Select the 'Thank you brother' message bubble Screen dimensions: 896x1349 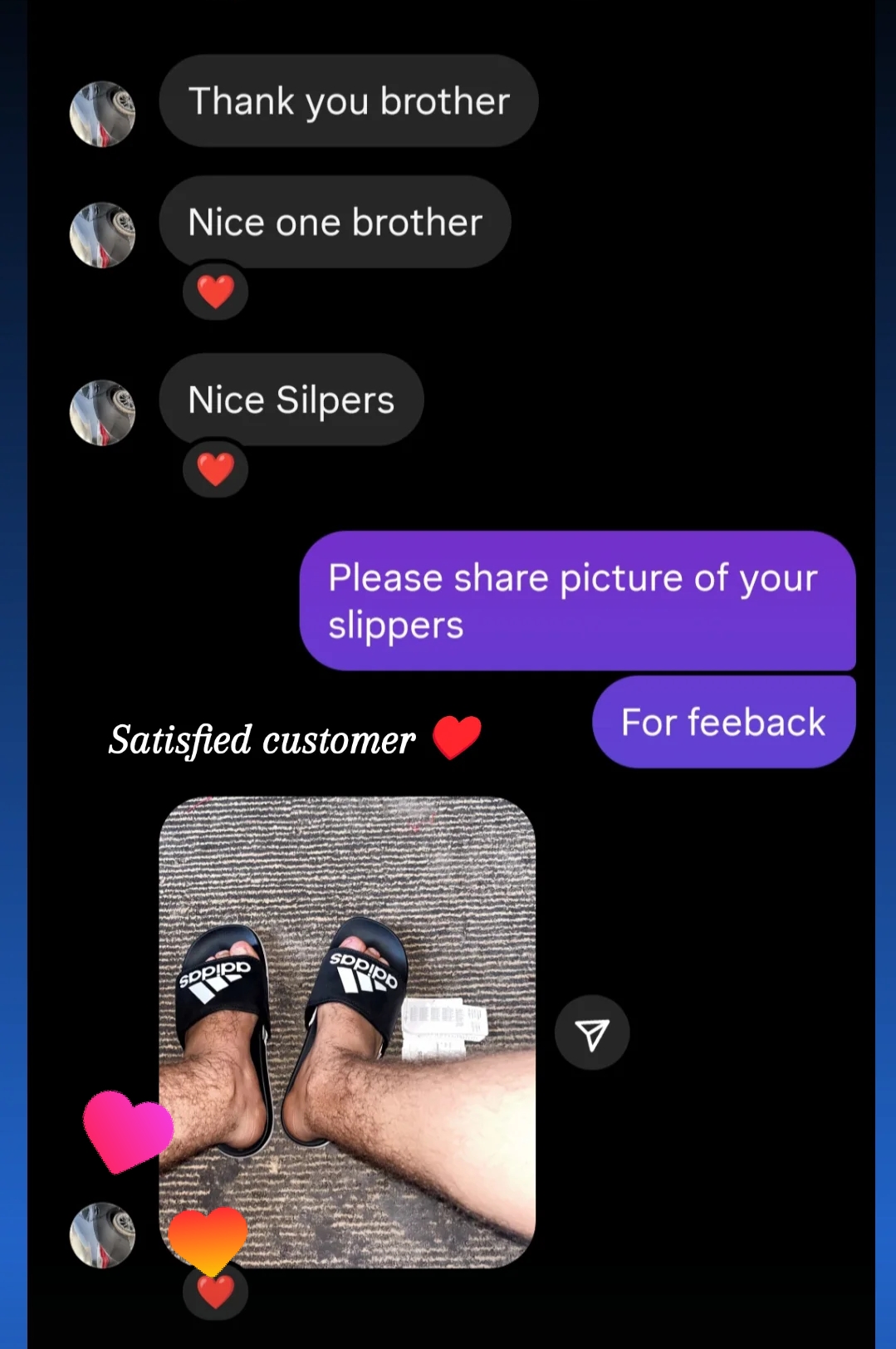(x=348, y=101)
